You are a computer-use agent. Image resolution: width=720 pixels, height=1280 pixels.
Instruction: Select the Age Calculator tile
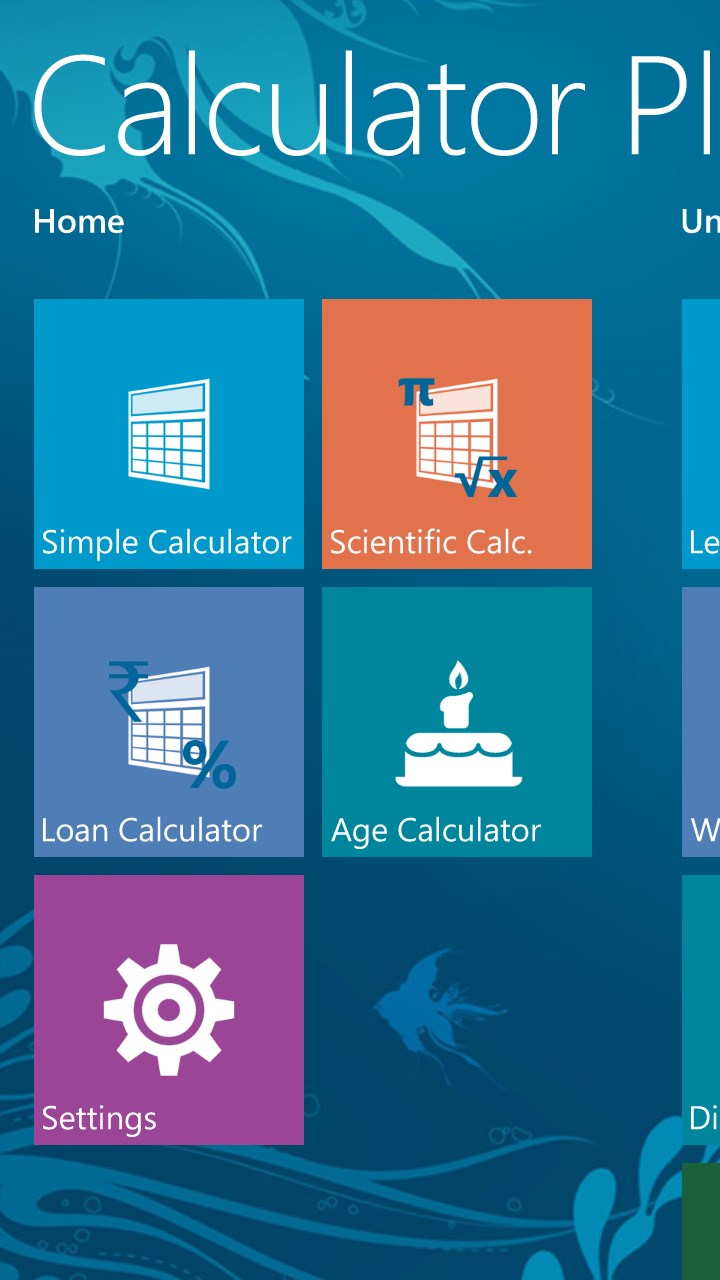click(457, 722)
